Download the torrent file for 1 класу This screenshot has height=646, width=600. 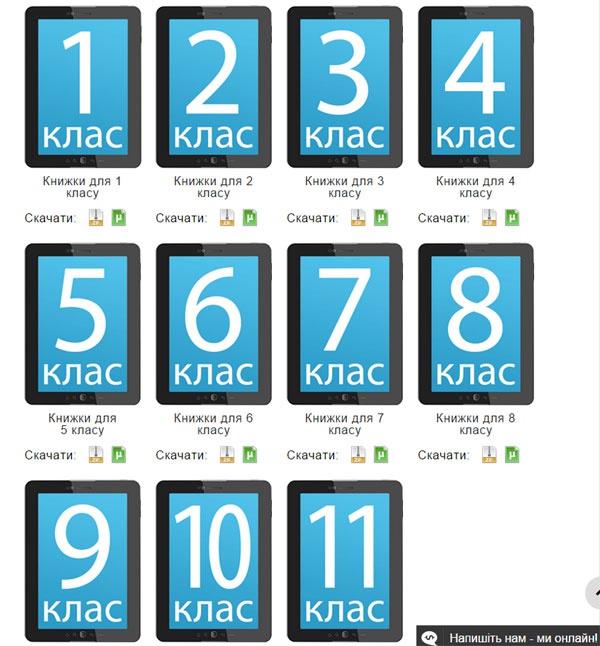pyautogui.click(x=119, y=218)
